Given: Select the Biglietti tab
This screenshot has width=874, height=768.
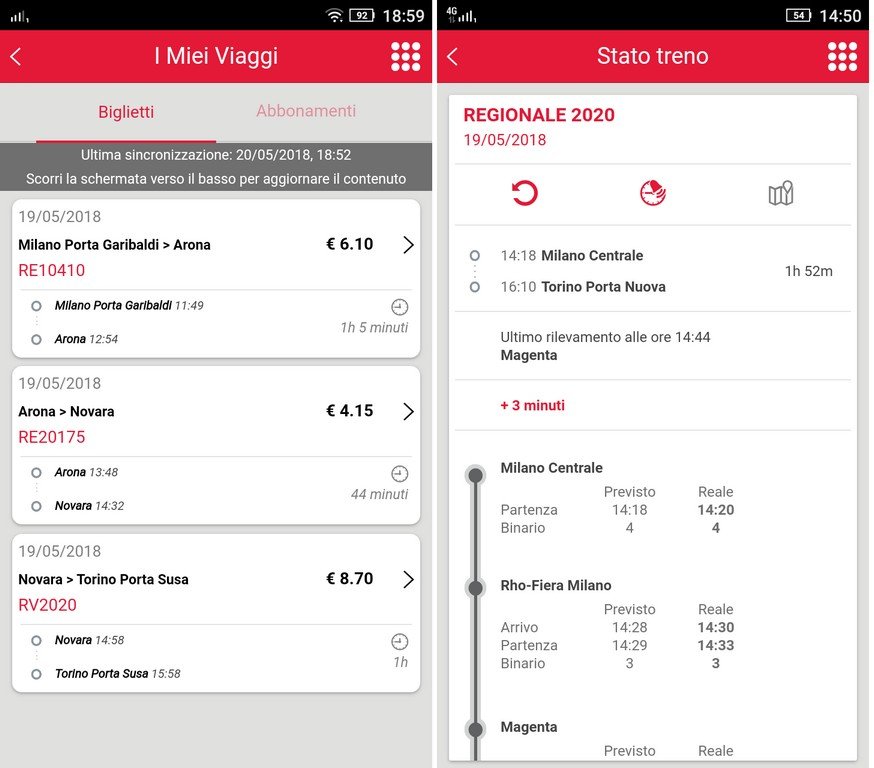Looking at the screenshot, I should [x=126, y=112].
